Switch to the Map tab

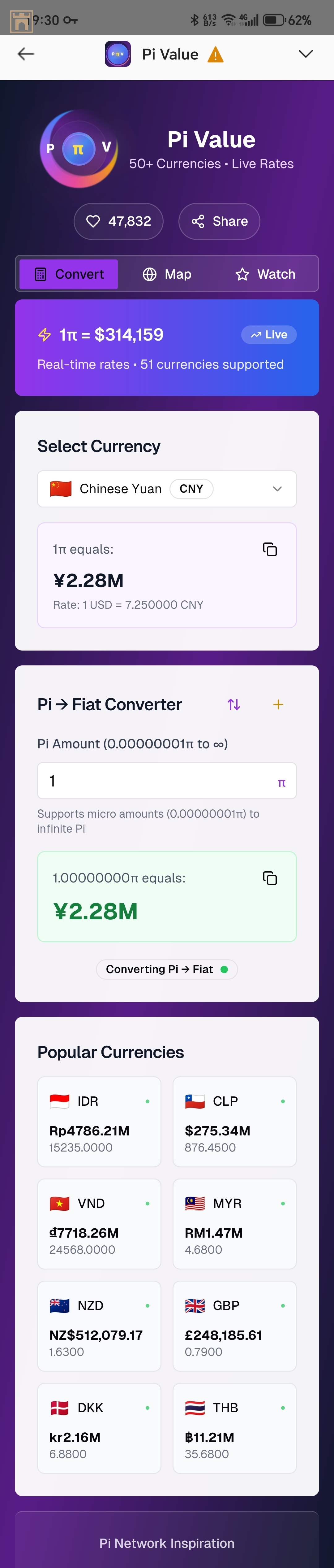coord(167,274)
